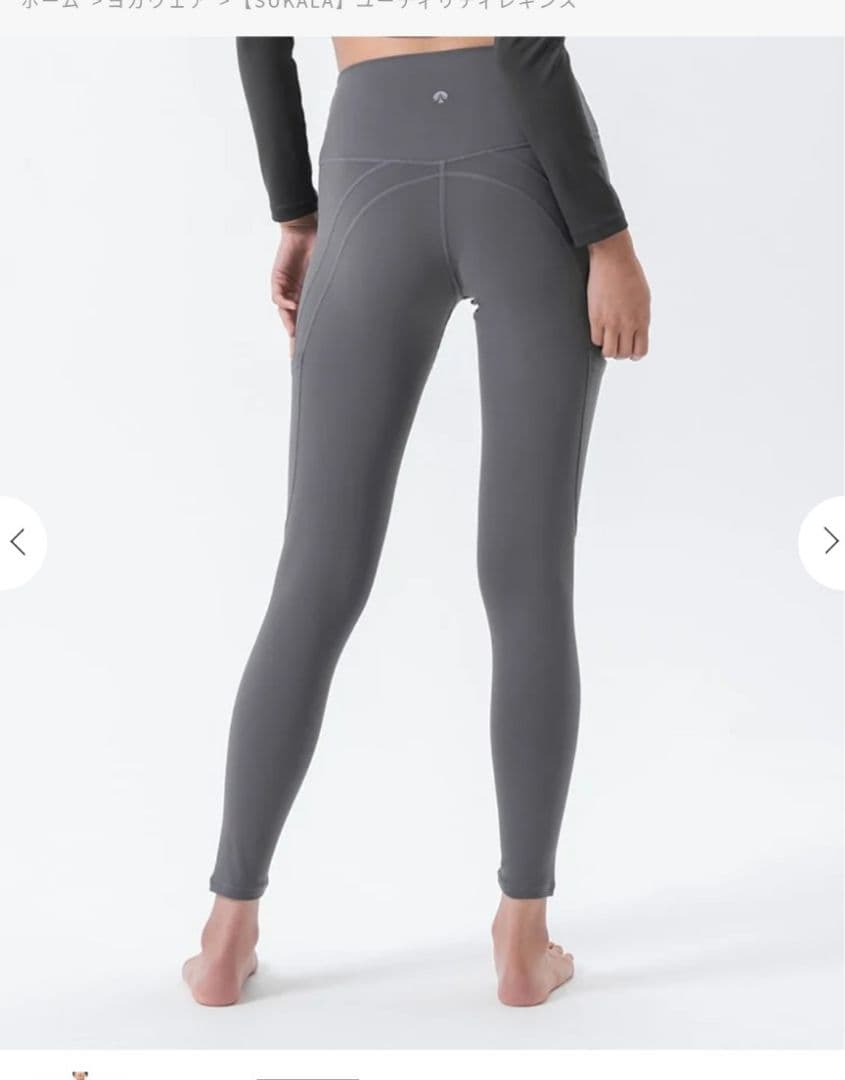Go to the next product image

(828, 542)
